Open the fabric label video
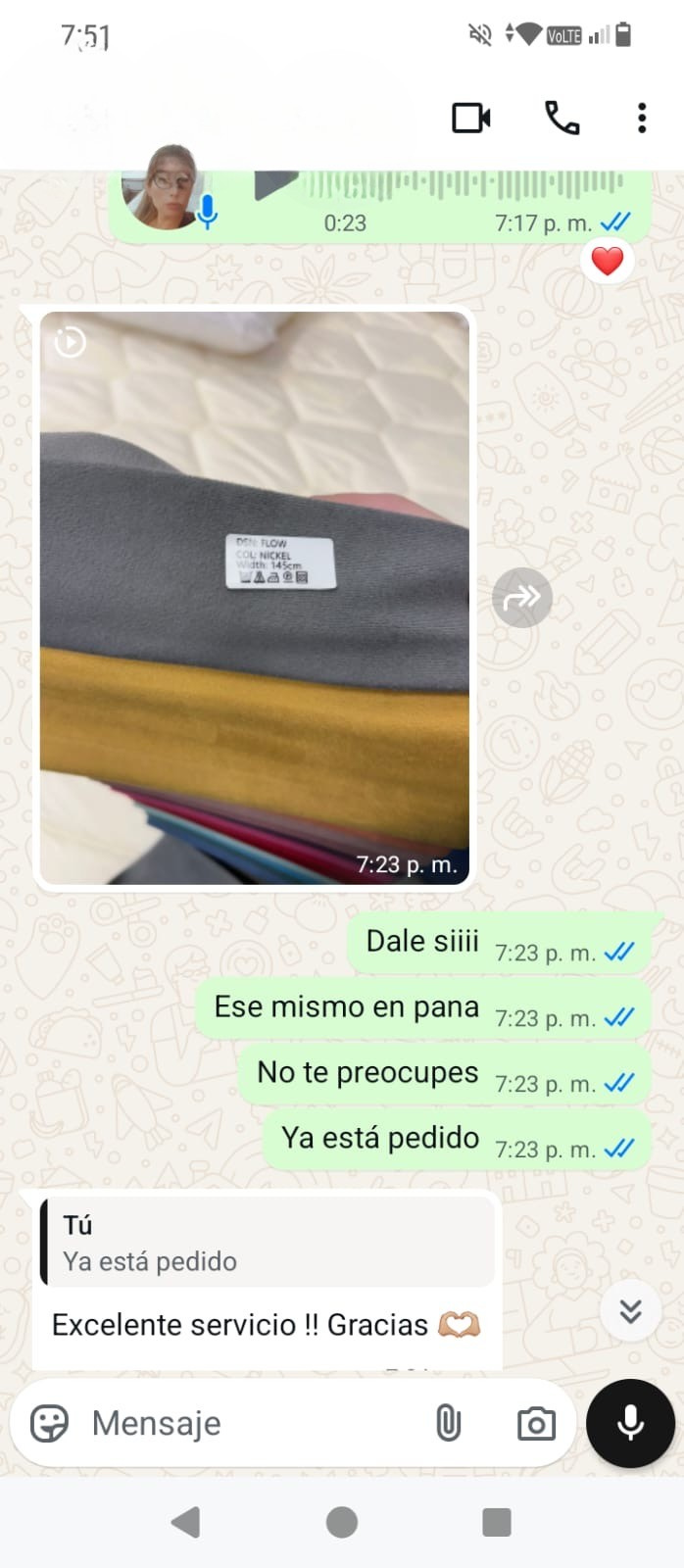 pos(255,598)
